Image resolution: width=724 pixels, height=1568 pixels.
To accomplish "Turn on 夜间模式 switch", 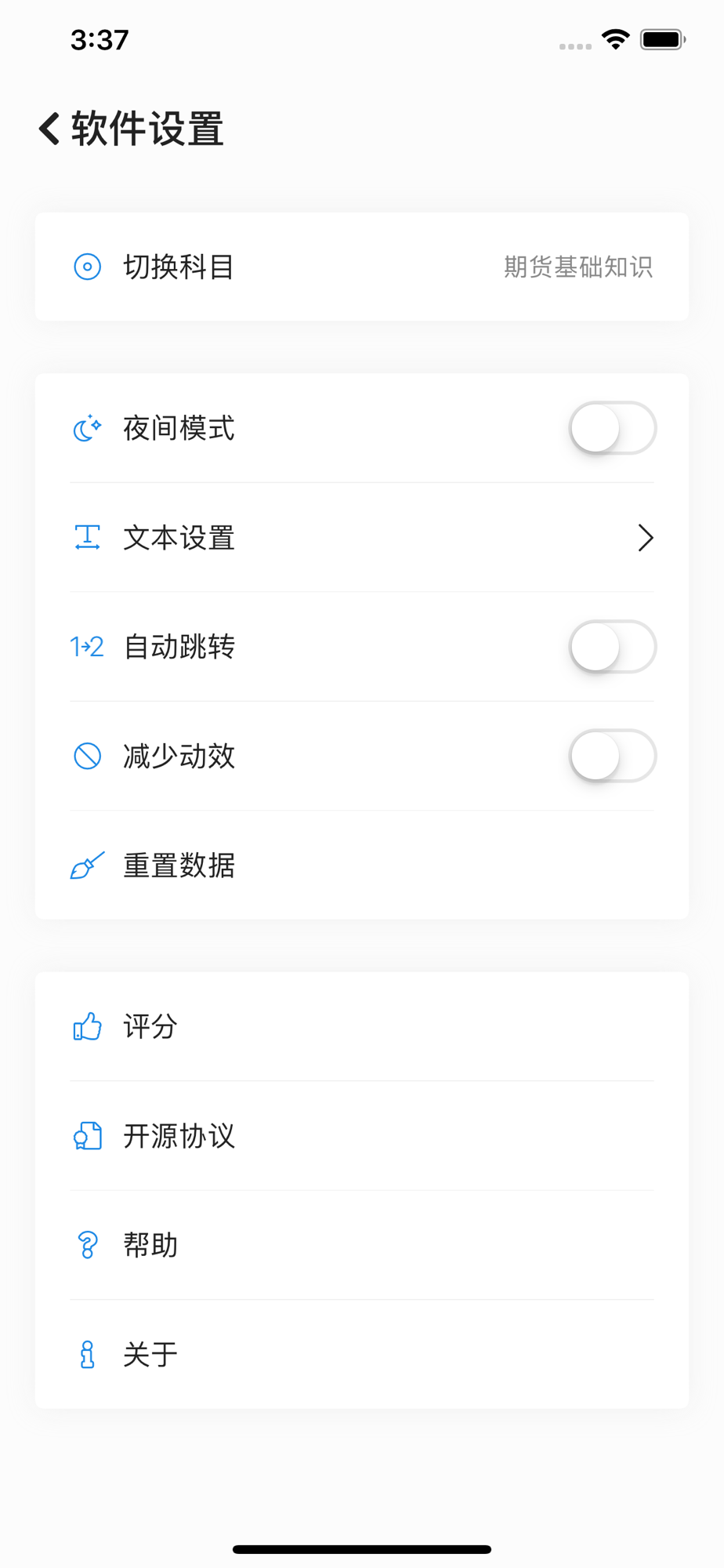I will [x=612, y=428].
